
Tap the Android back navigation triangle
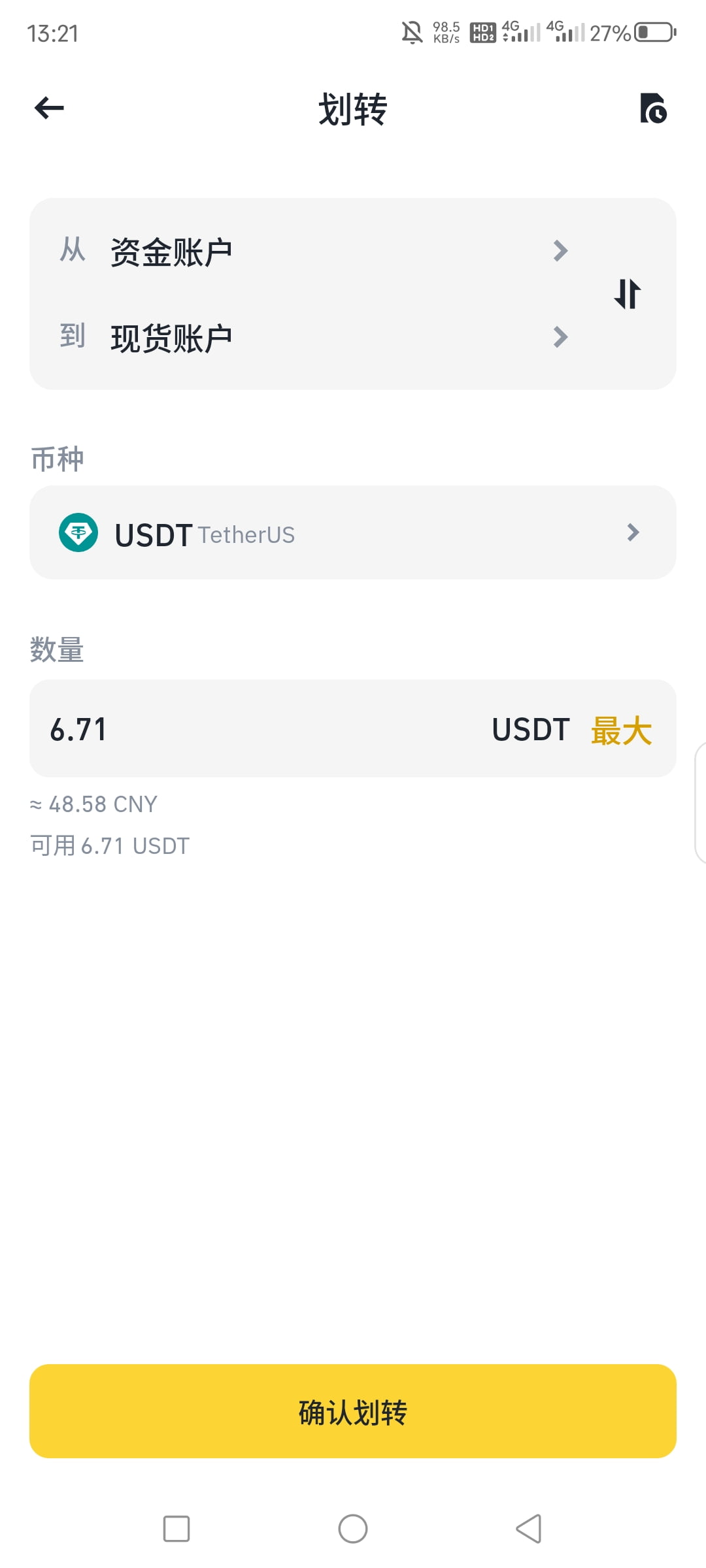tap(529, 1529)
